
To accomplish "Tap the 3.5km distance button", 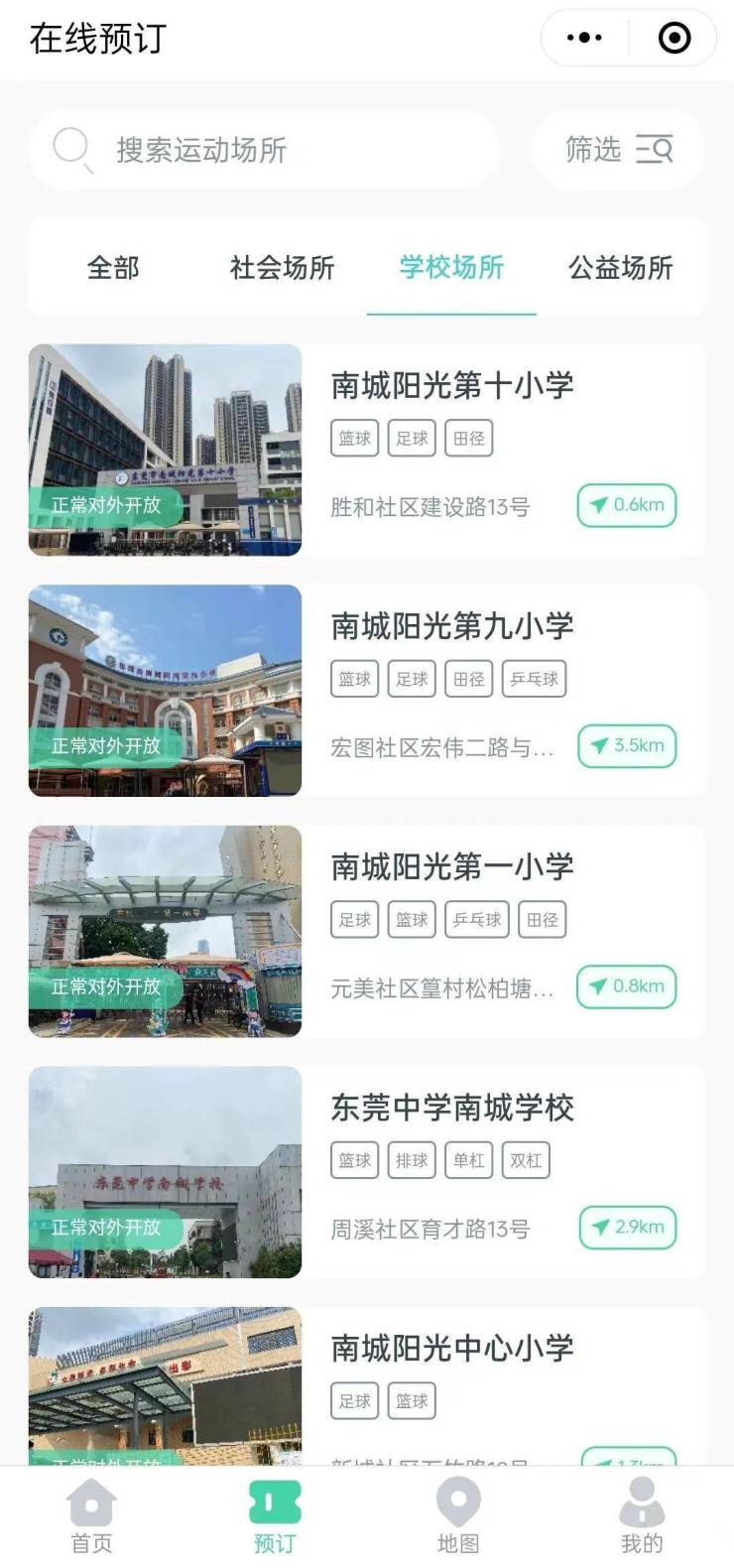I will point(627,745).
